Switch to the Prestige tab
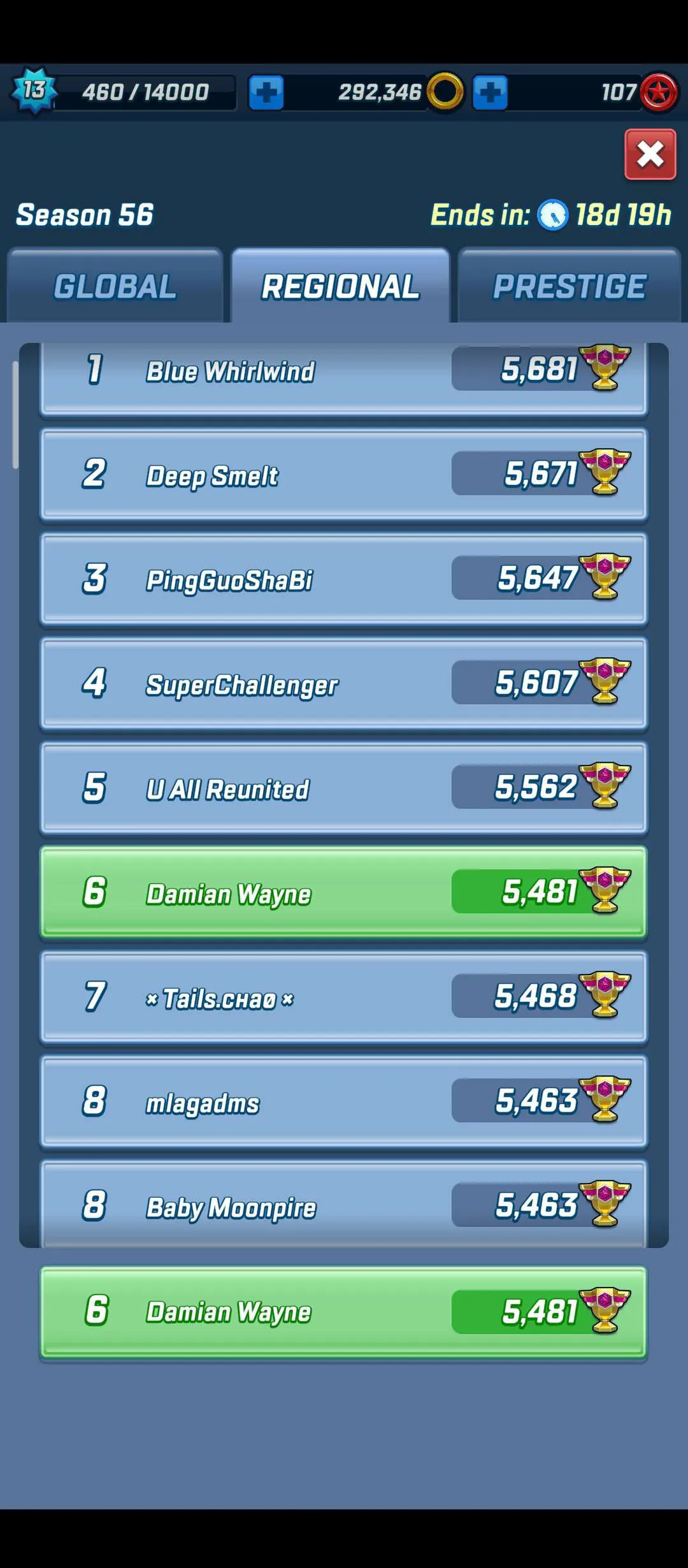The width and height of the screenshot is (688, 1568). coord(570,287)
